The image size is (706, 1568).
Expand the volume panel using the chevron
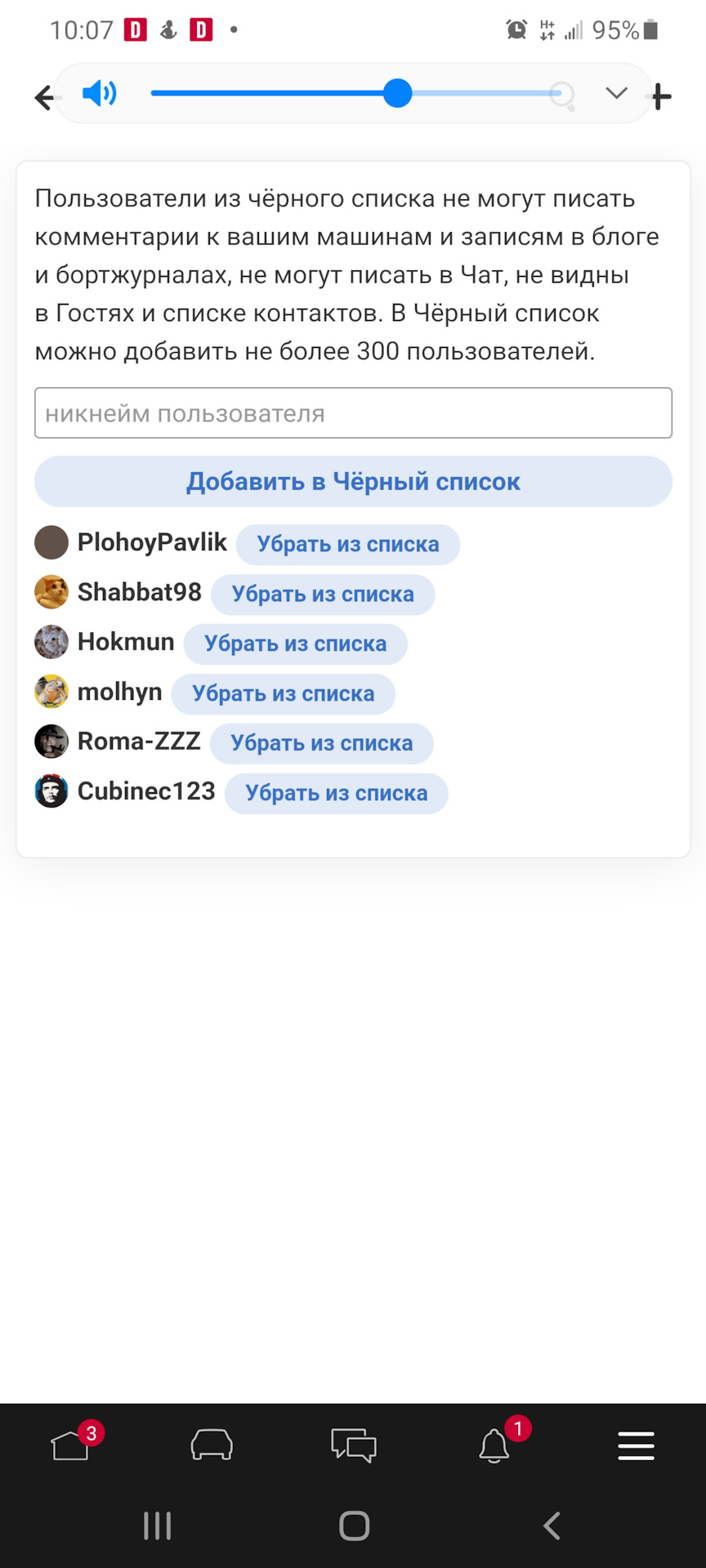tap(616, 93)
